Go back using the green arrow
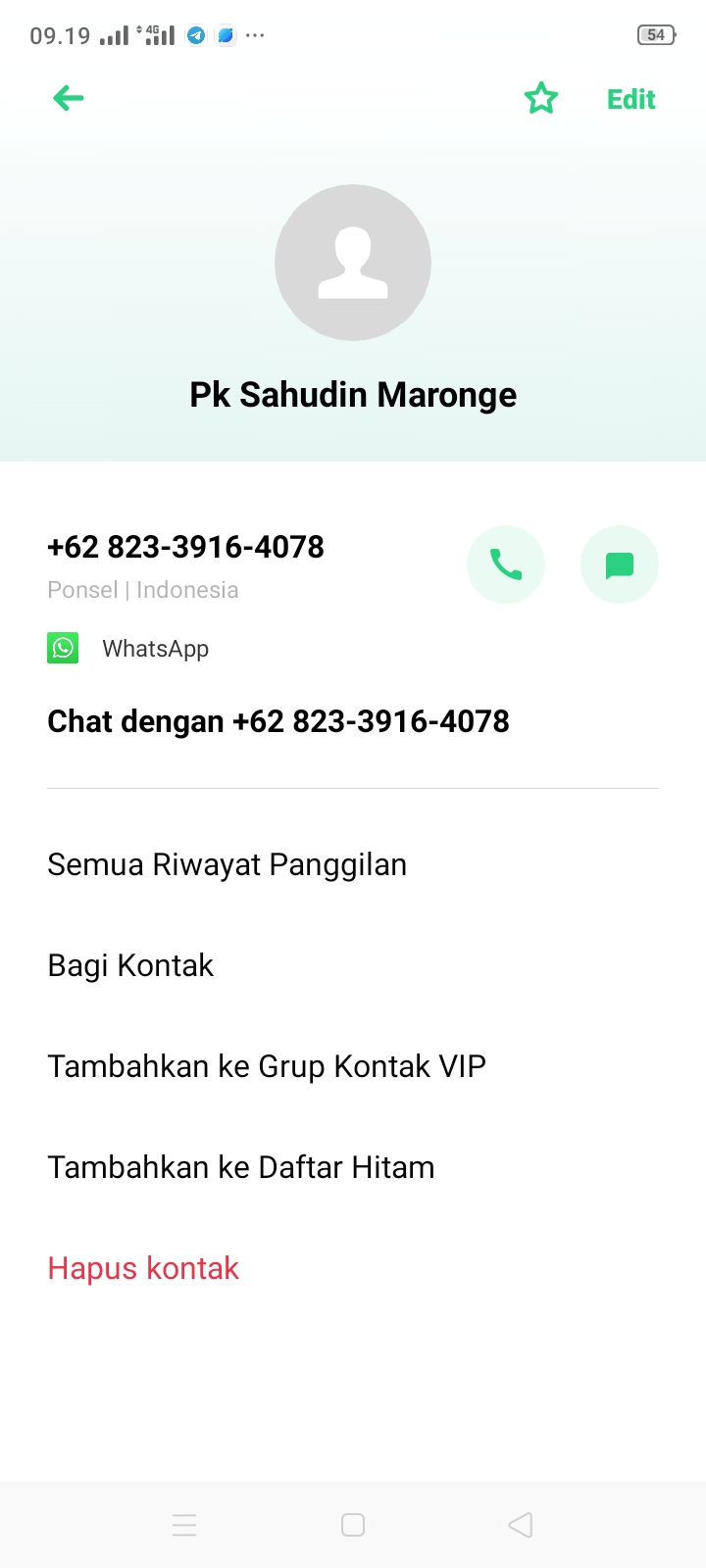Image resolution: width=706 pixels, height=1568 pixels. 69,98
